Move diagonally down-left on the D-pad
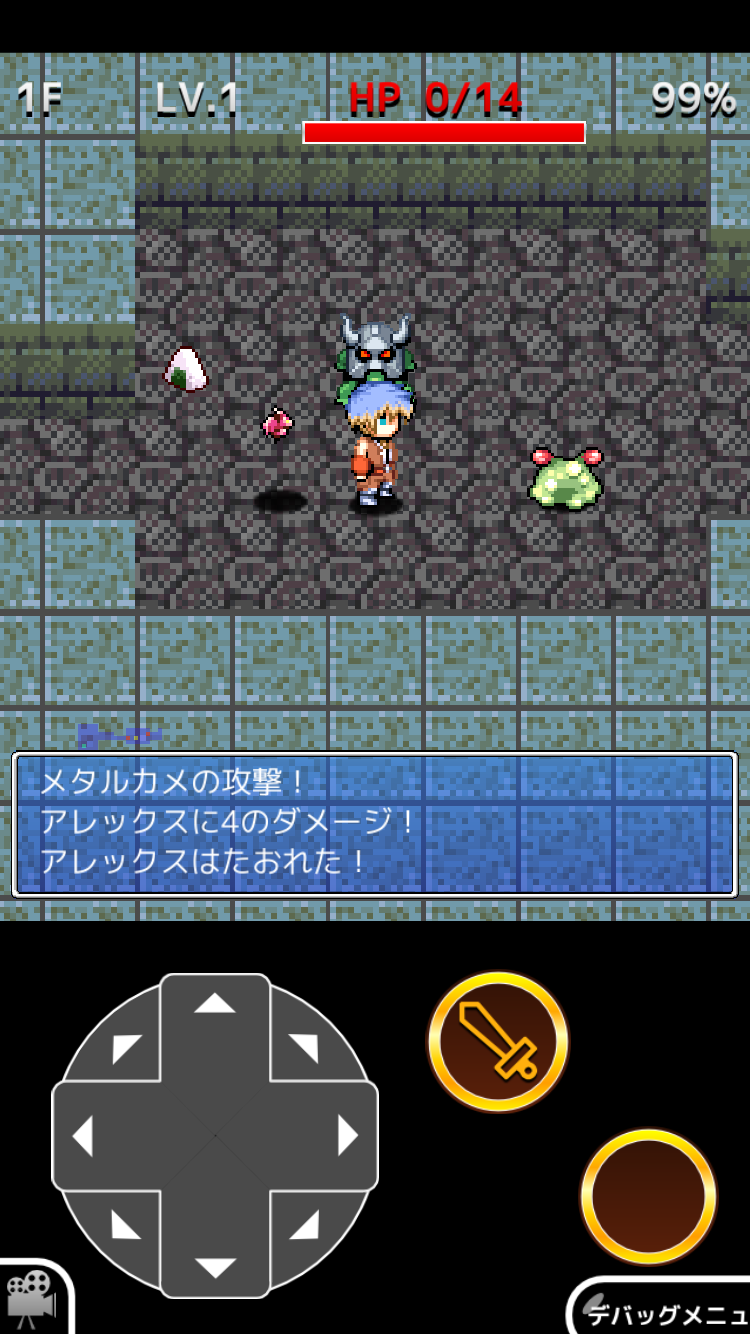Viewport: 750px width, 1334px height. click(126, 1224)
